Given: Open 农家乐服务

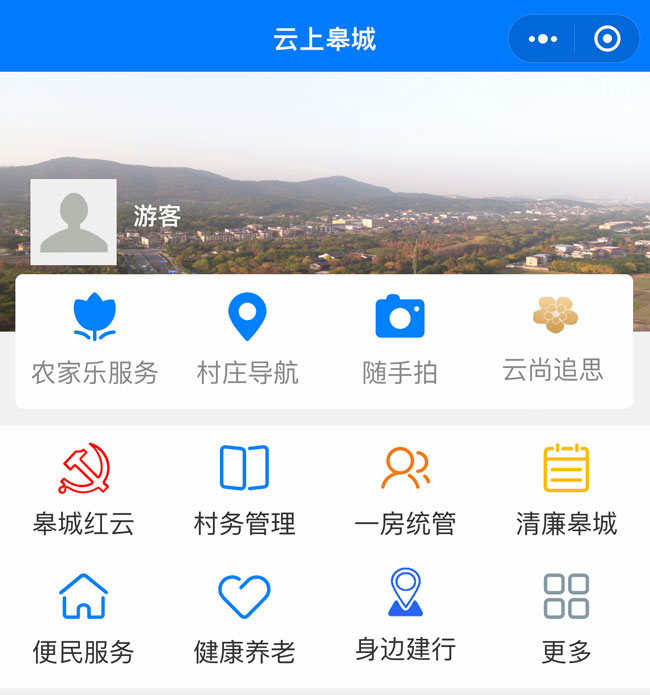Looking at the screenshot, I should pos(95,340).
